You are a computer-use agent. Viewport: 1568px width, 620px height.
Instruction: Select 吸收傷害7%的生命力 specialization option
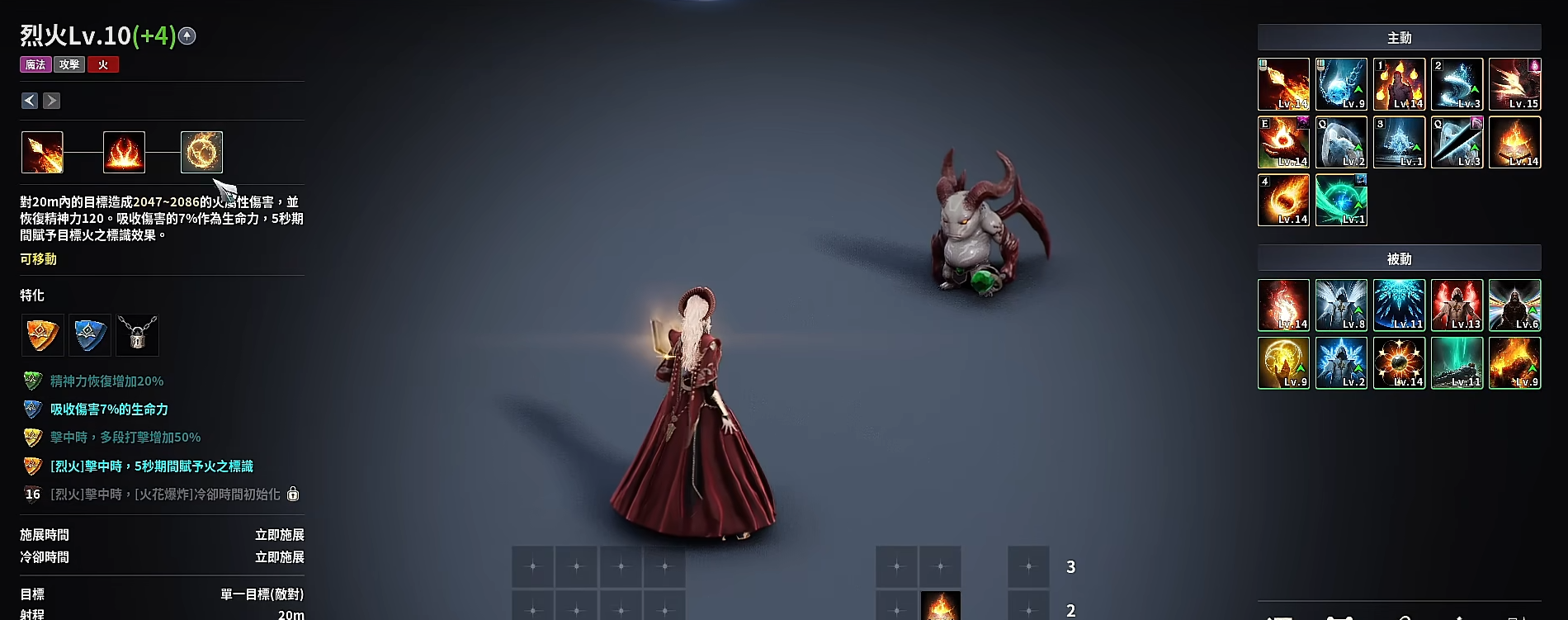[x=109, y=409]
